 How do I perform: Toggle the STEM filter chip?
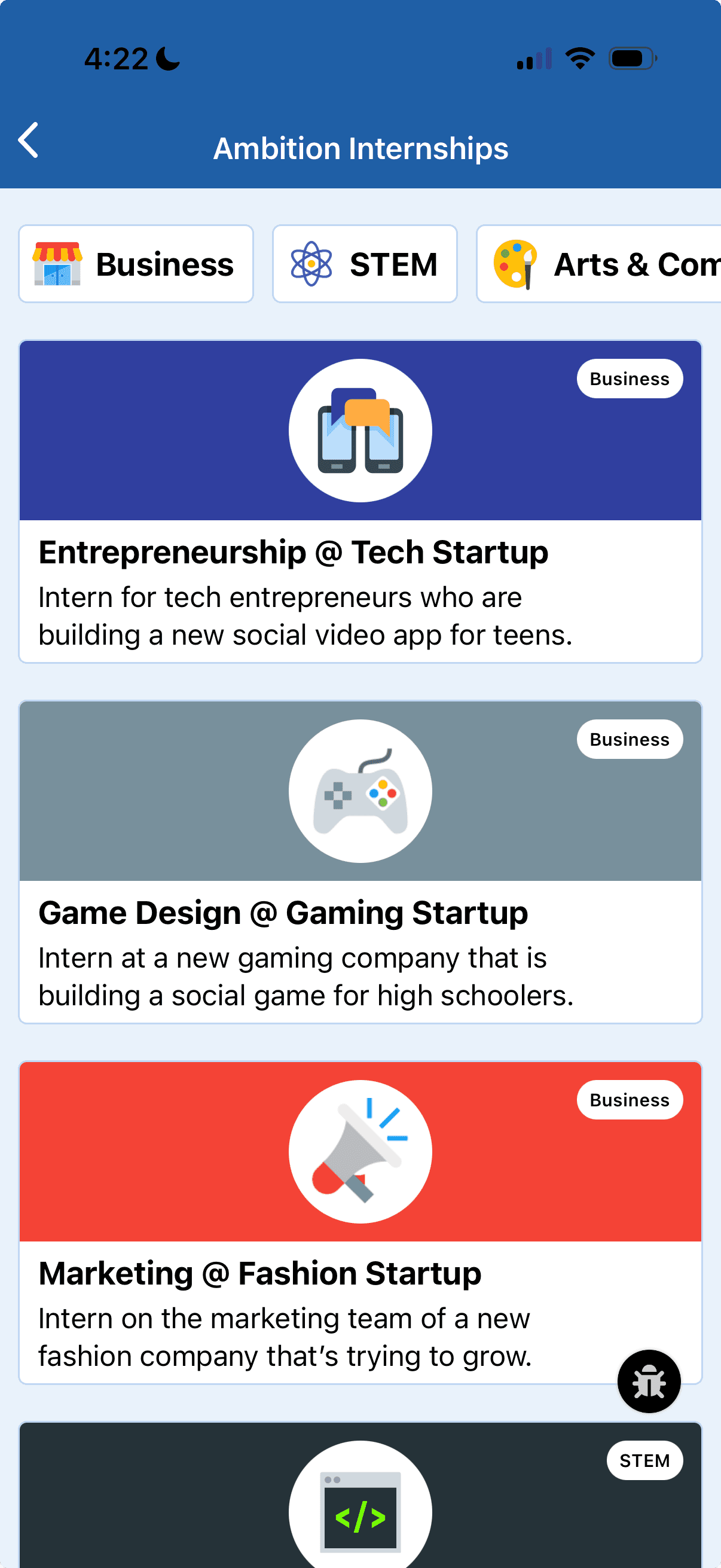[x=365, y=264]
